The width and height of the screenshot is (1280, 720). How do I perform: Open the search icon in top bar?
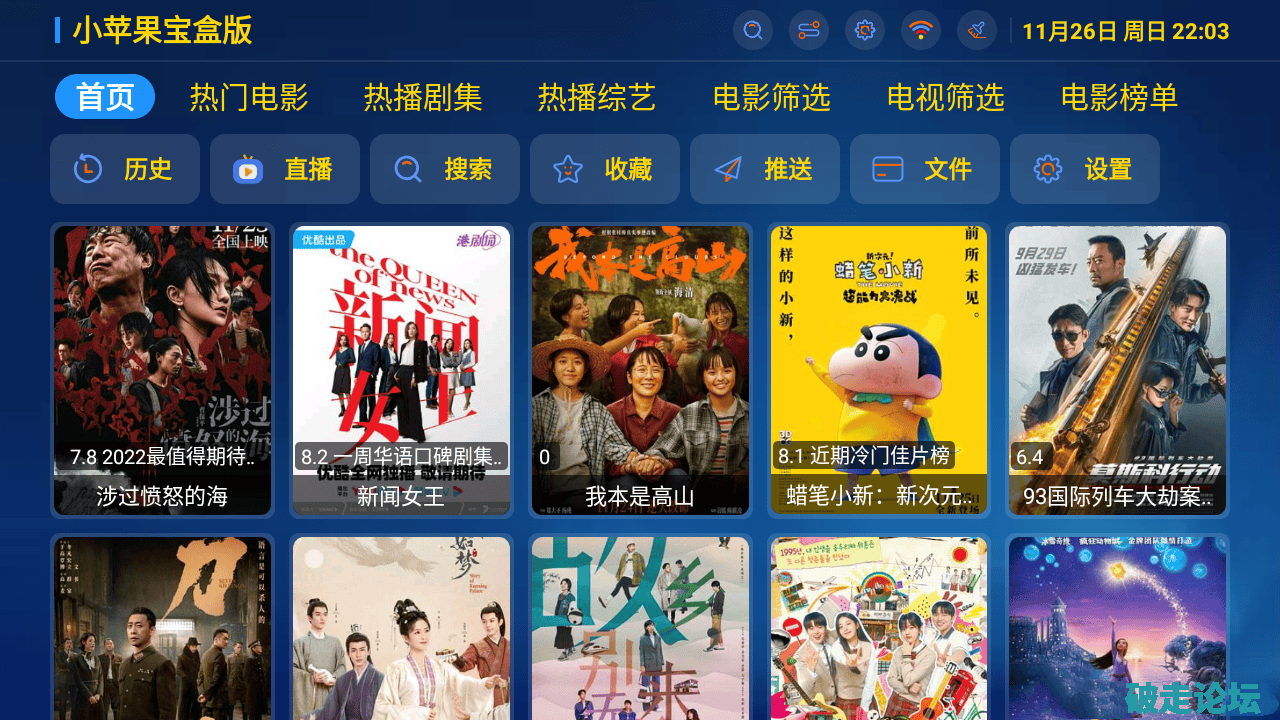(x=753, y=30)
